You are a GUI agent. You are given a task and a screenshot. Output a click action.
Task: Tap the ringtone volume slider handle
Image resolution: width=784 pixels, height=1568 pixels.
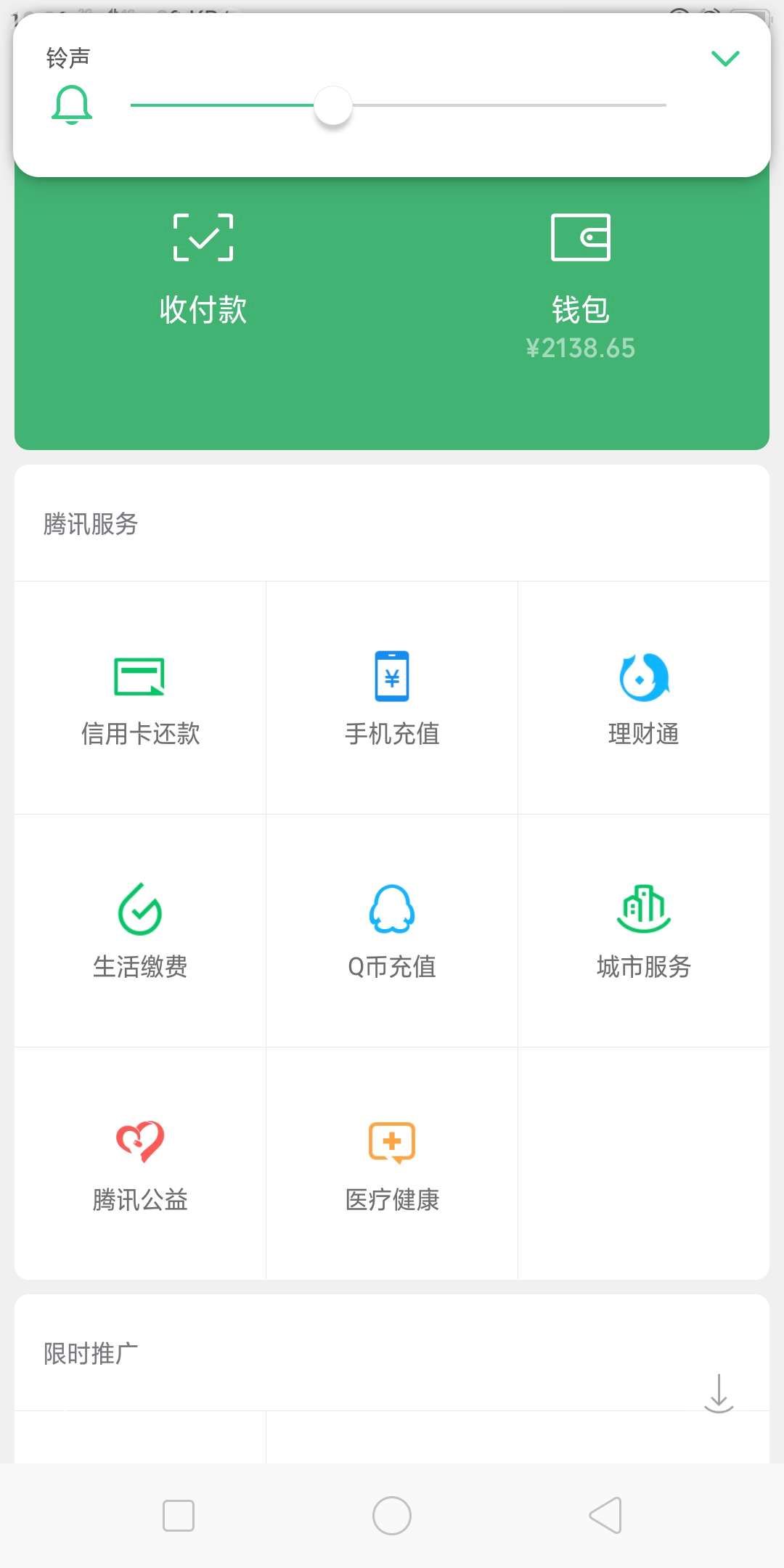click(333, 106)
